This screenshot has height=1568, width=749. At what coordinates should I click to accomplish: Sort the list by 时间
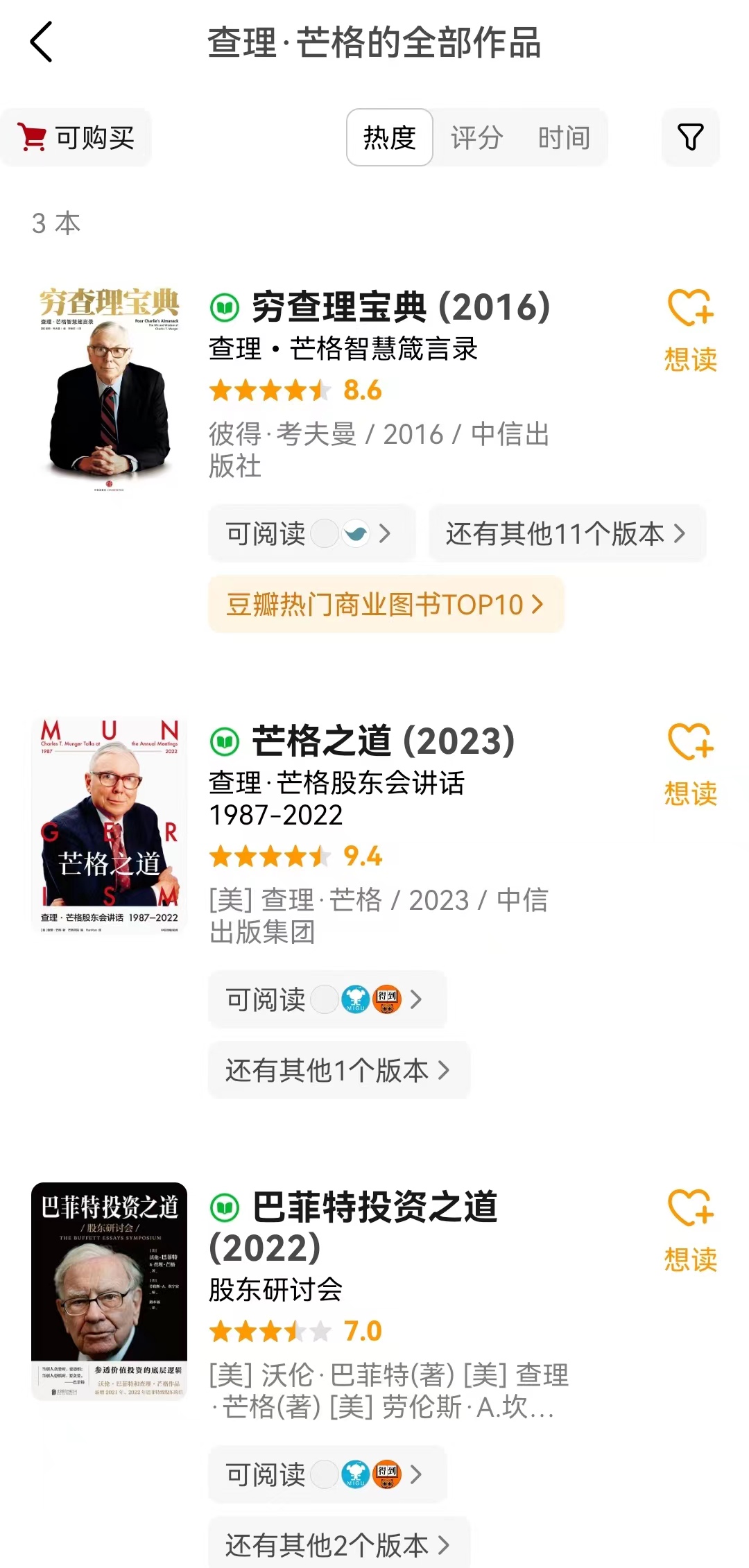(x=564, y=137)
